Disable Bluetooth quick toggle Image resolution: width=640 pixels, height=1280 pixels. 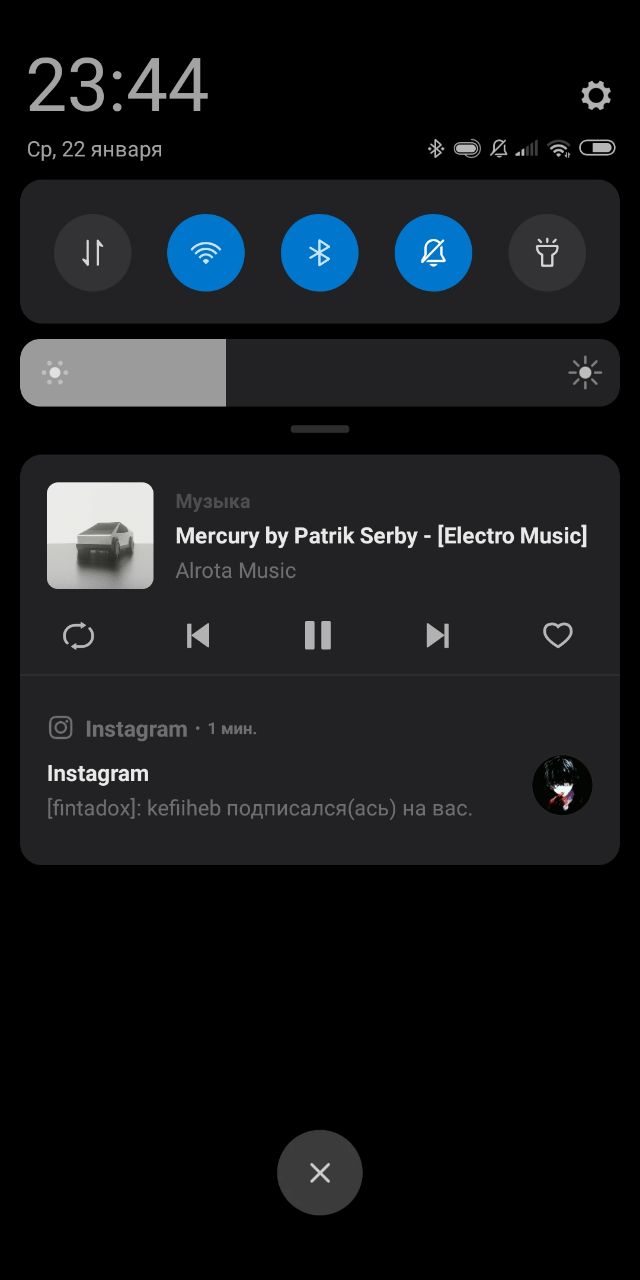[320, 253]
